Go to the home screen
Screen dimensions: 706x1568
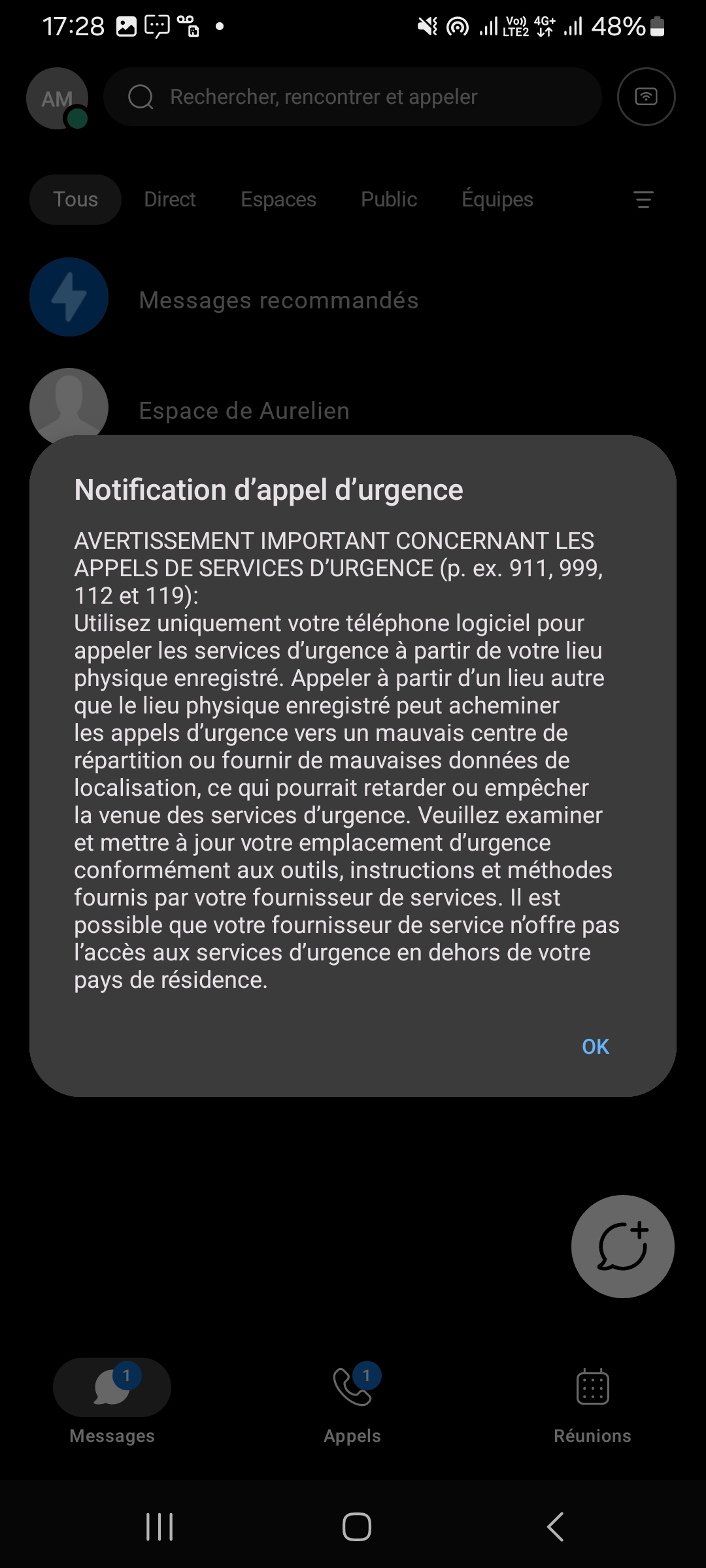click(x=357, y=1527)
